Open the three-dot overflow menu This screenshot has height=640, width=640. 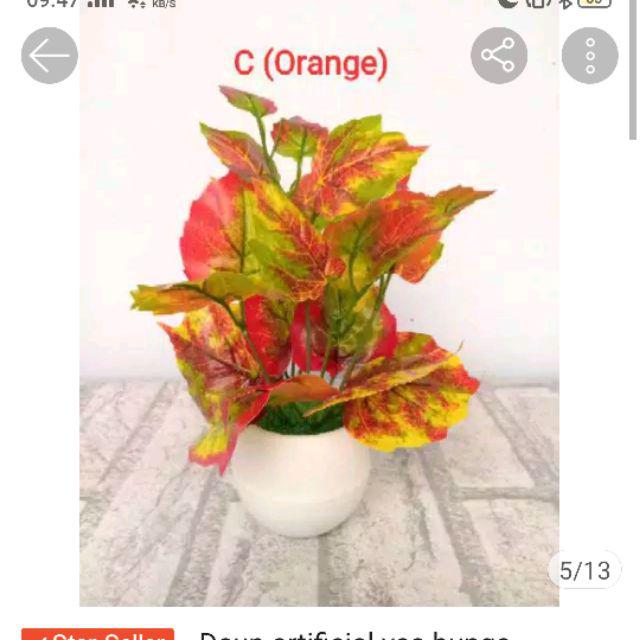pyautogui.click(x=590, y=55)
